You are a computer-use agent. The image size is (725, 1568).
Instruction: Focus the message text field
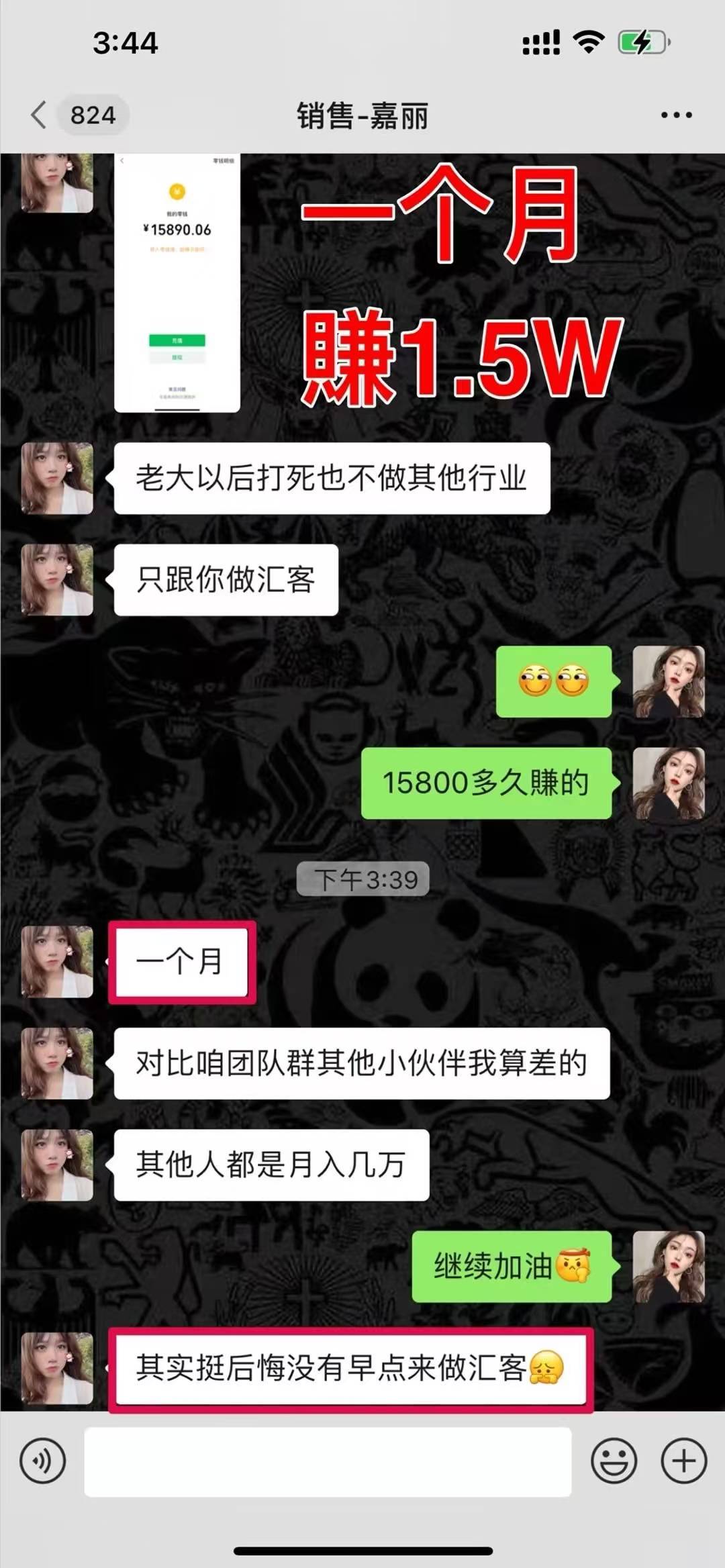tap(328, 1462)
